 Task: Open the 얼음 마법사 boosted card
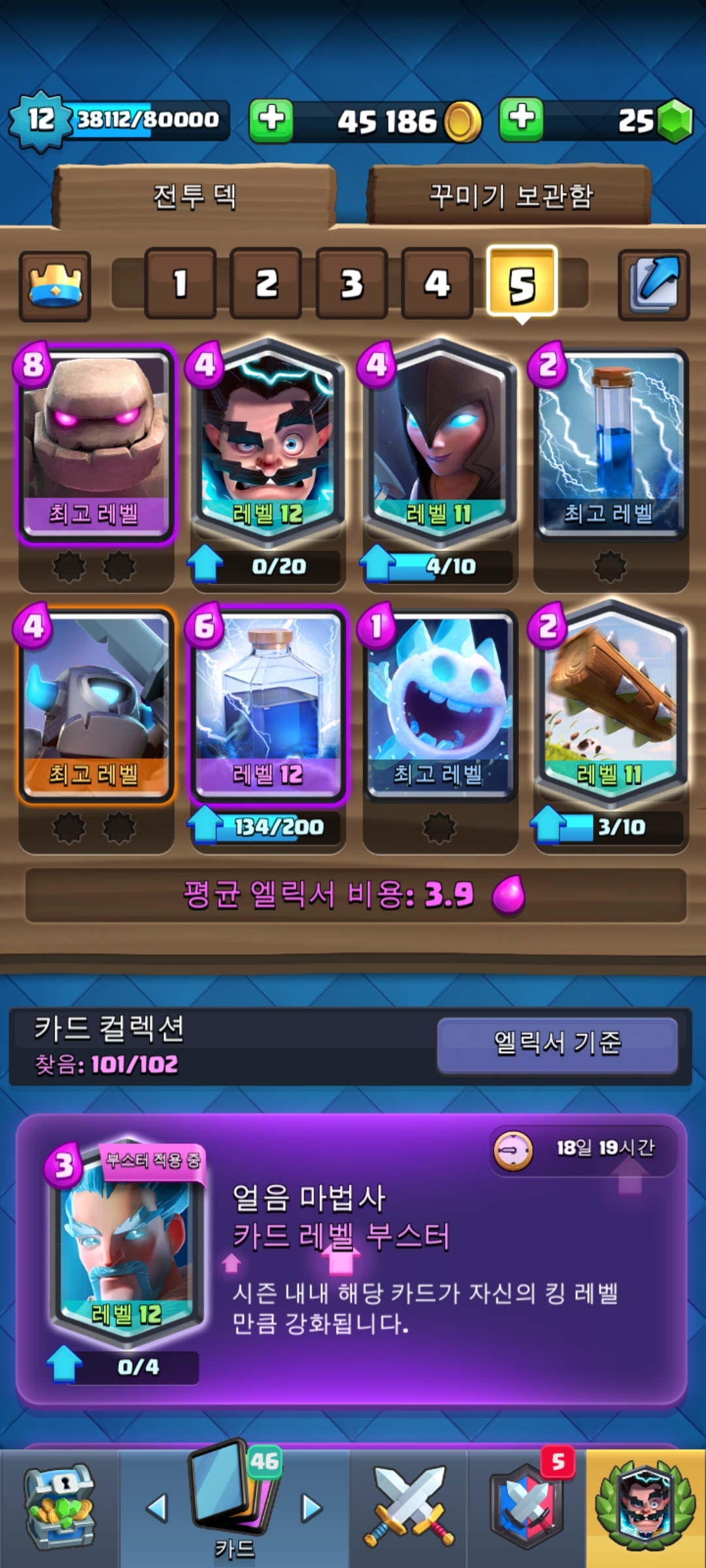pyautogui.click(x=126, y=1254)
